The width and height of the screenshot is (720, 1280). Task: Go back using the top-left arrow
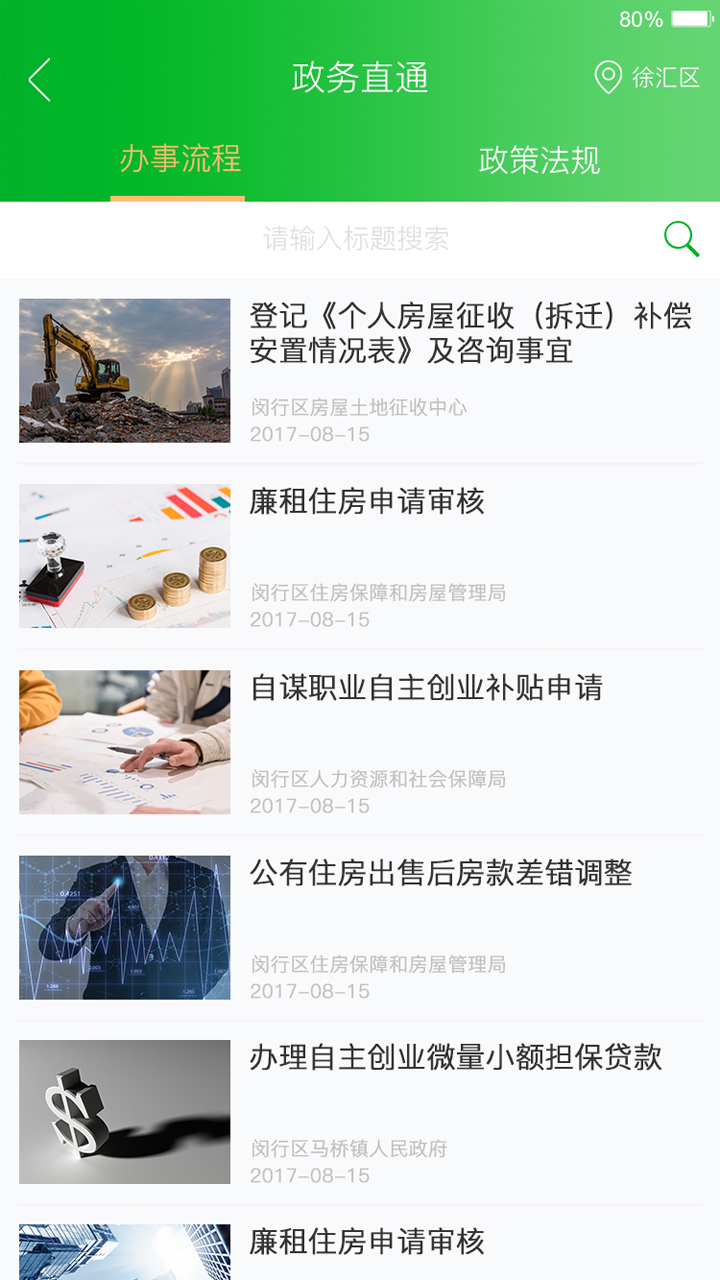39,79
